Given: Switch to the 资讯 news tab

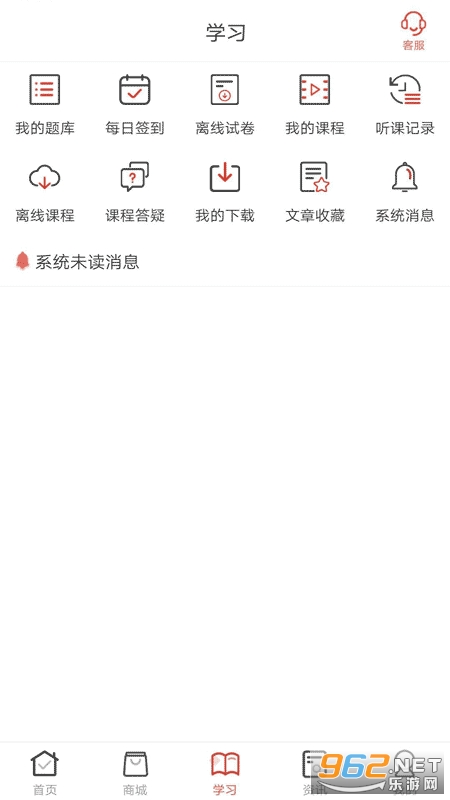Looking at the screenshot, I should 314,772.
